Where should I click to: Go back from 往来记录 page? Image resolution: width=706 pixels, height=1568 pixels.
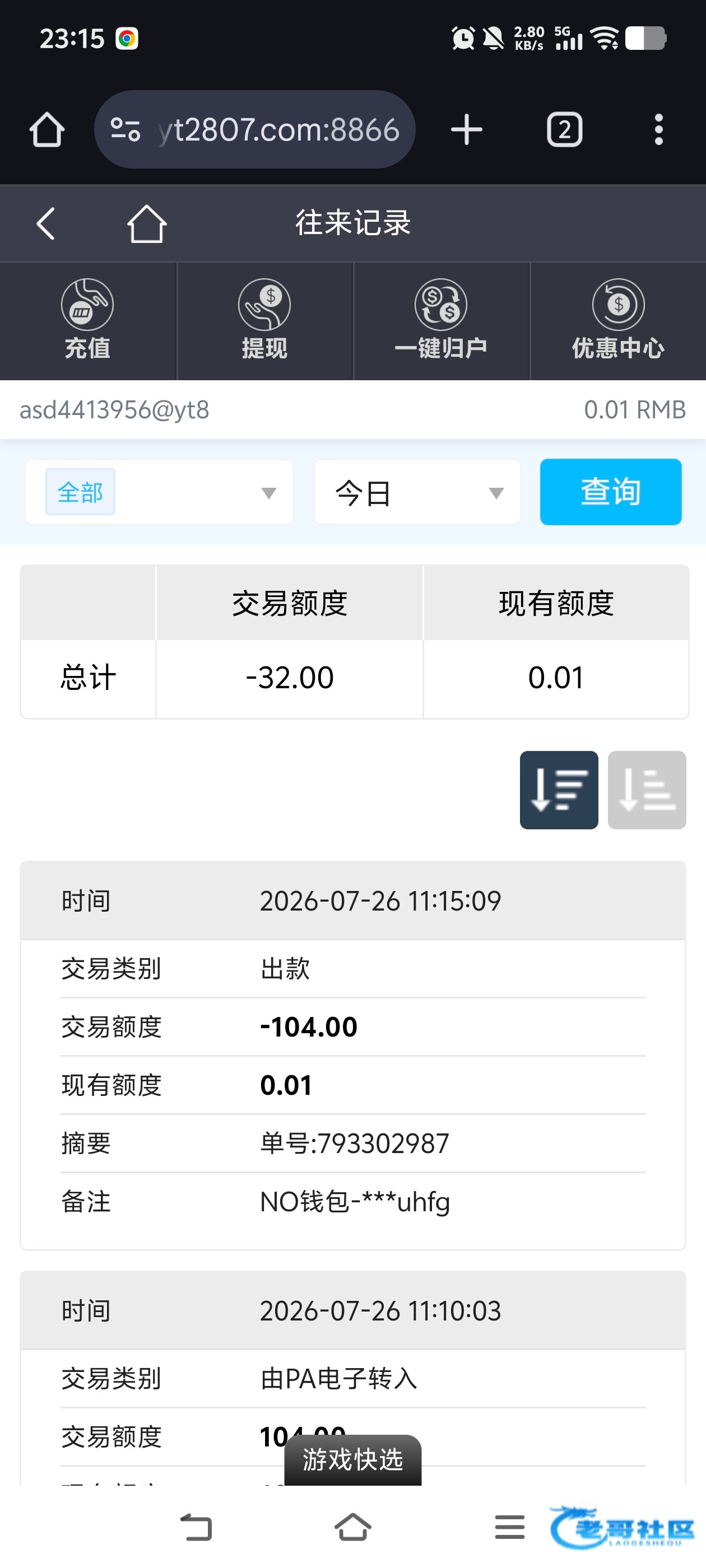[x=47, y=223]
